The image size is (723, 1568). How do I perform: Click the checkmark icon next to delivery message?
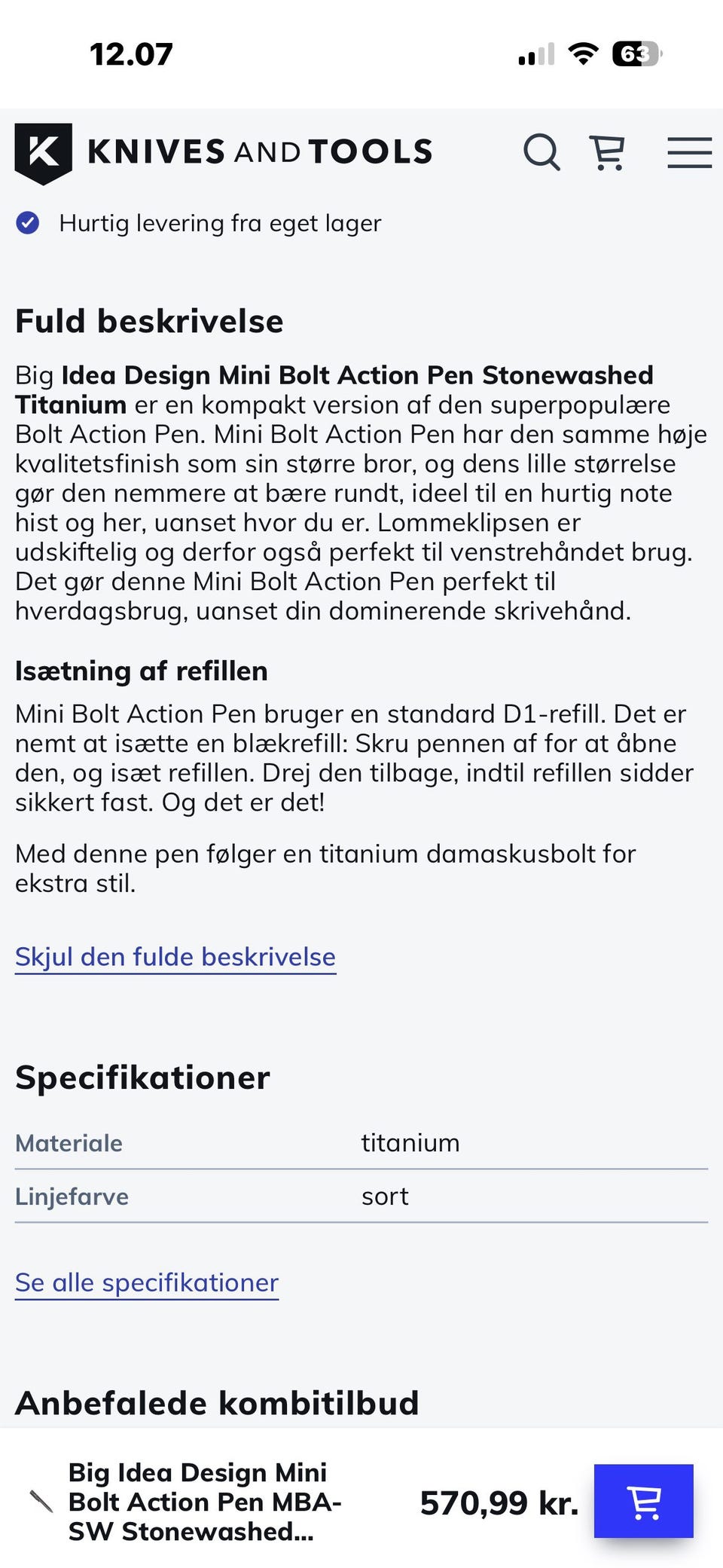[28, 222]
